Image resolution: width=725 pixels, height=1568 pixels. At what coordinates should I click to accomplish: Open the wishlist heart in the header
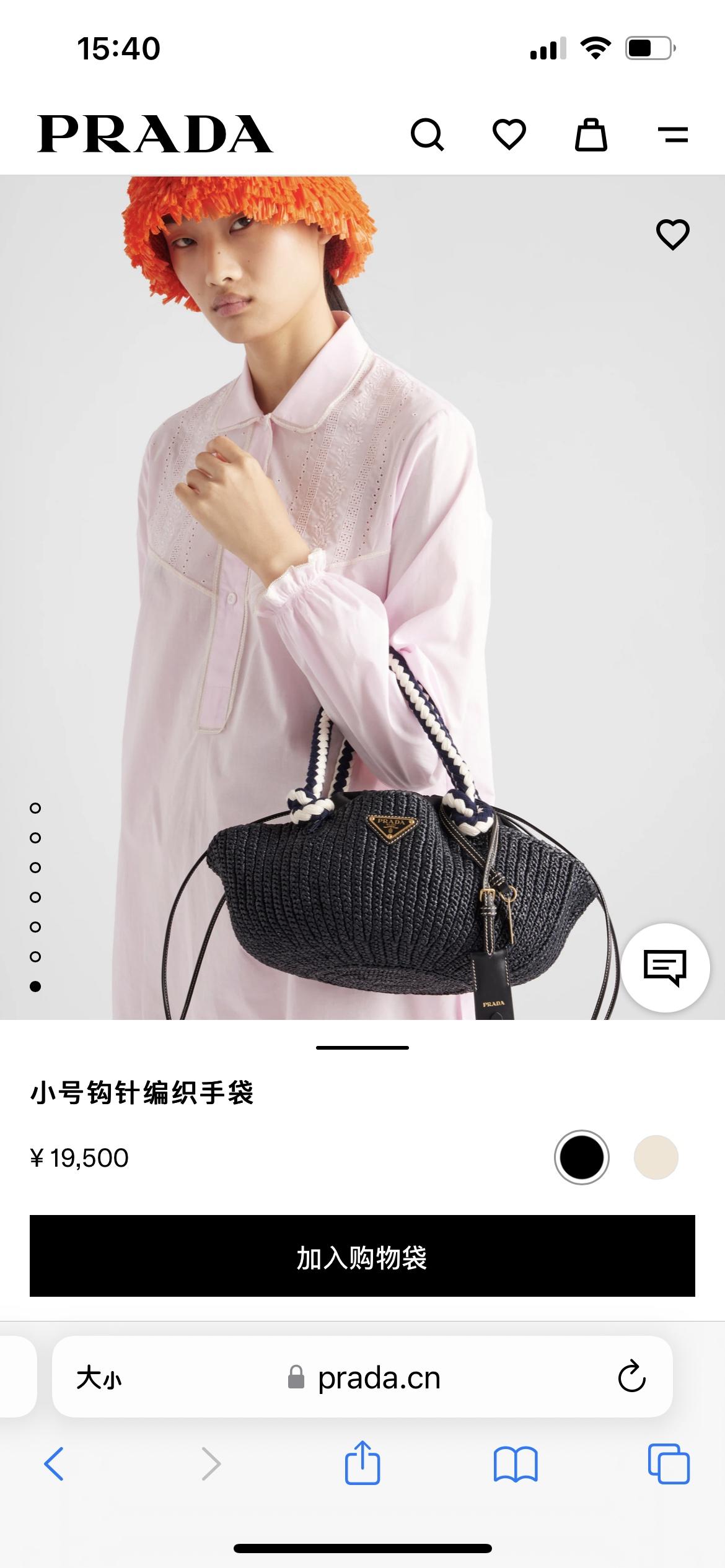pyautogui.click(x=509, y=134)
